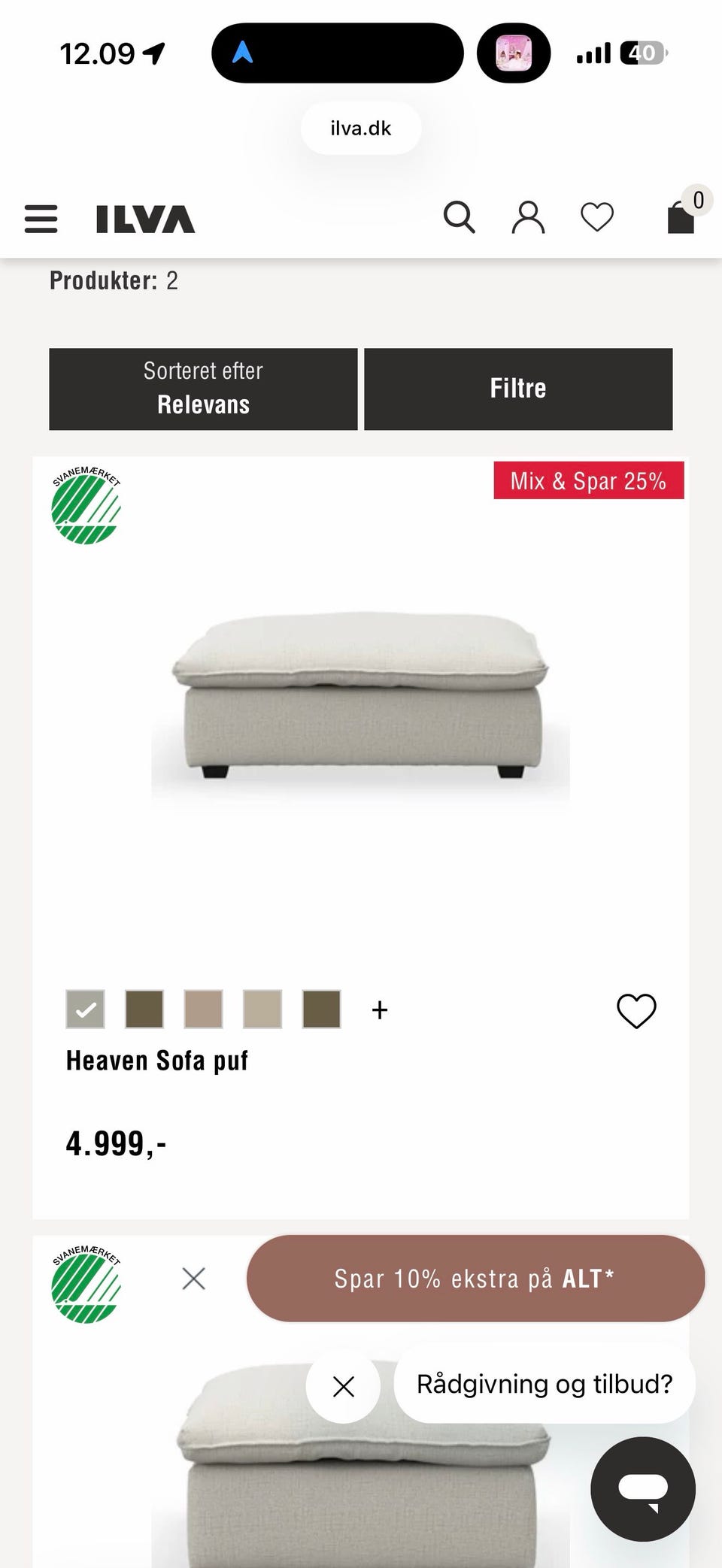Go to the ILVA homepage logo
The width and height of the screenshot is (722, 1568).
(145, 219)
